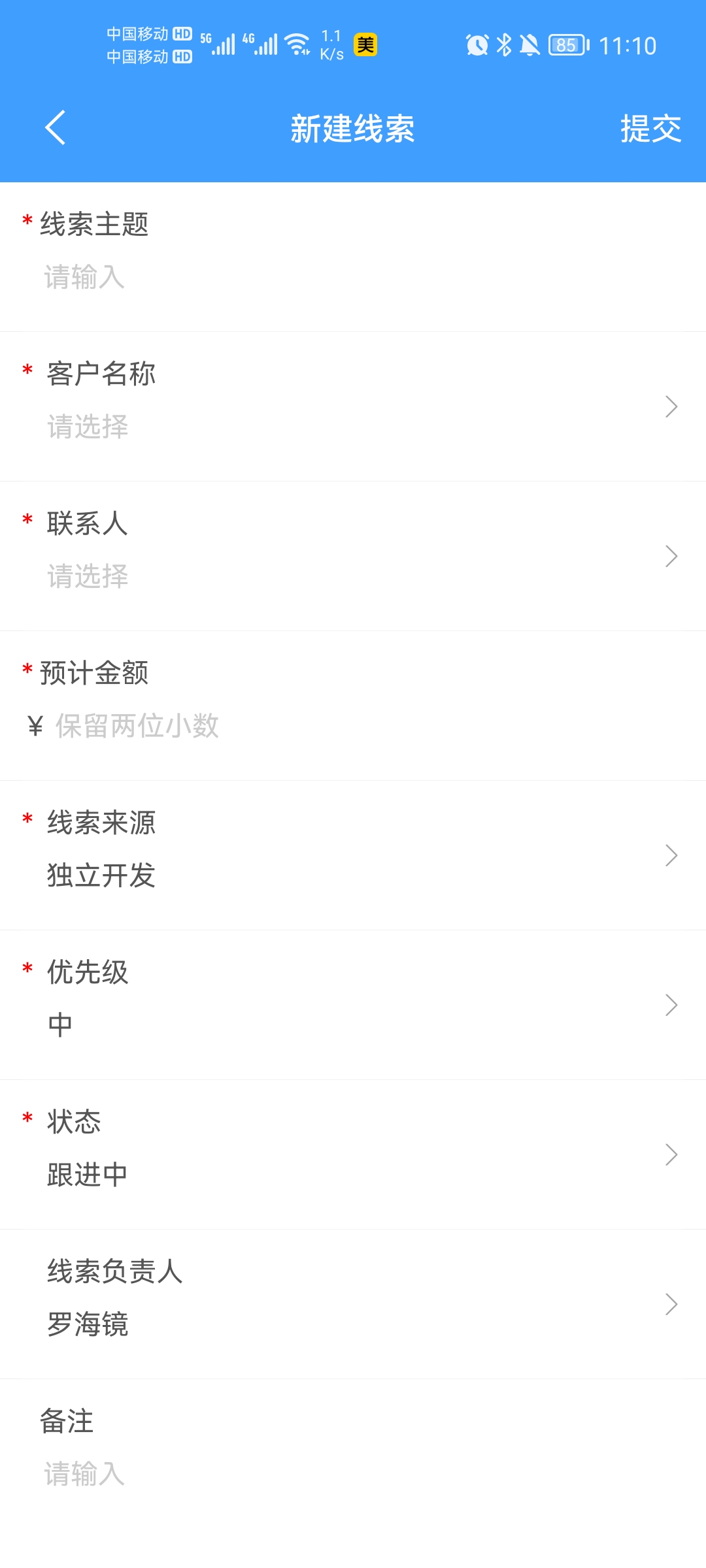The height and width of the screenshot is (1568, 706).
Task: Focus the 线索主题 input field
Action: tap(353, 277)
